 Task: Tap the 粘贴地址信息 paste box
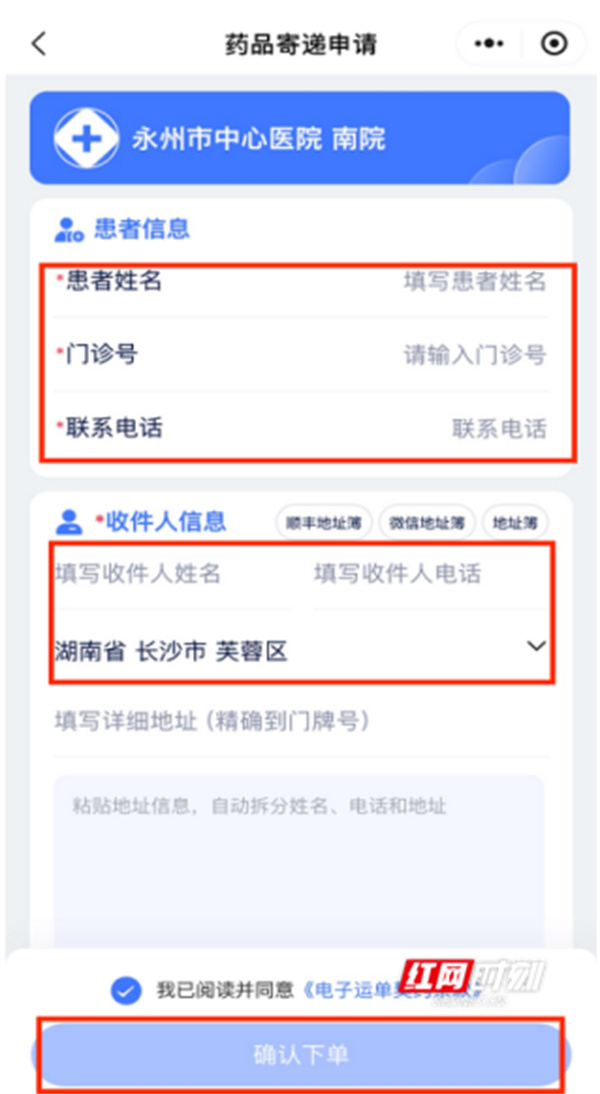(x=300, y=860)
